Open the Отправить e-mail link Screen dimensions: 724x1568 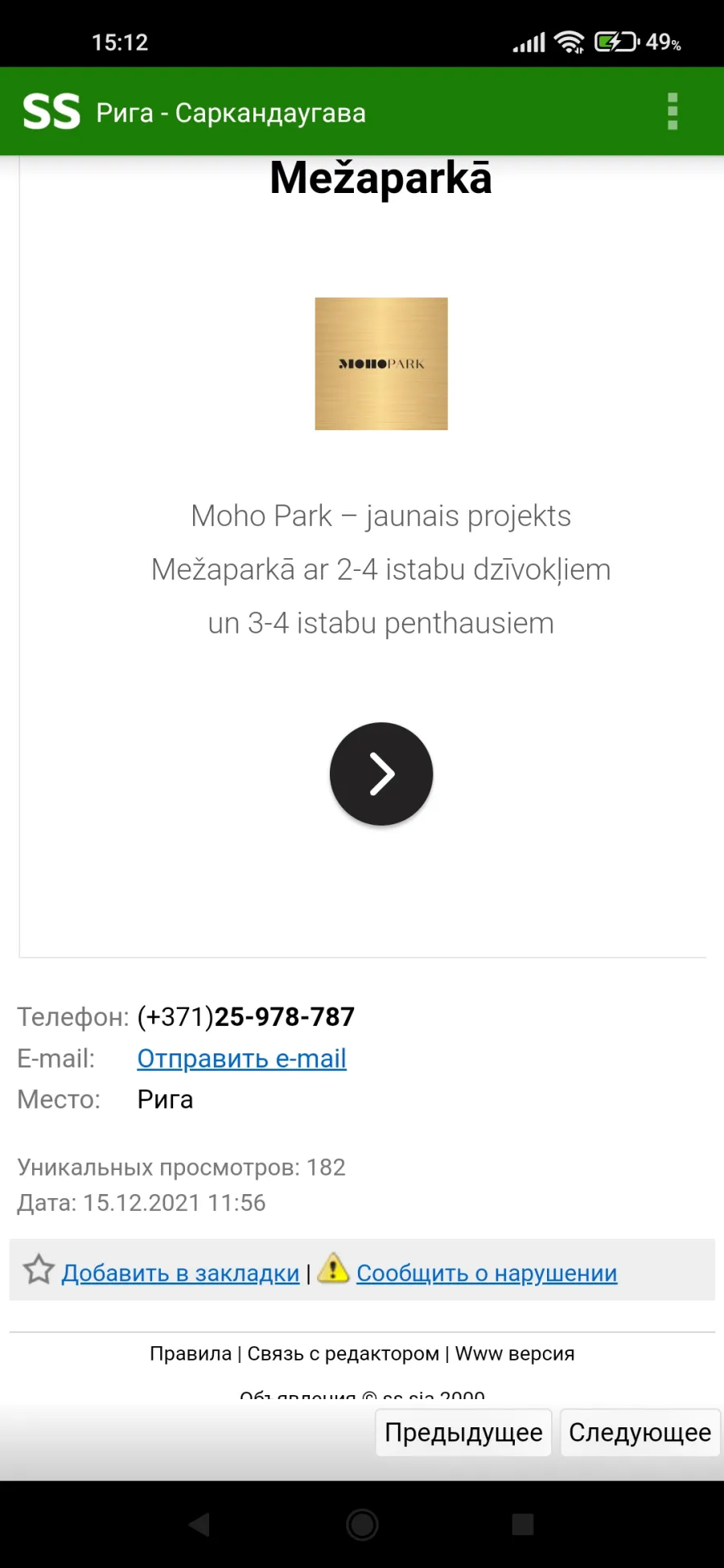tap(241, 1058)
